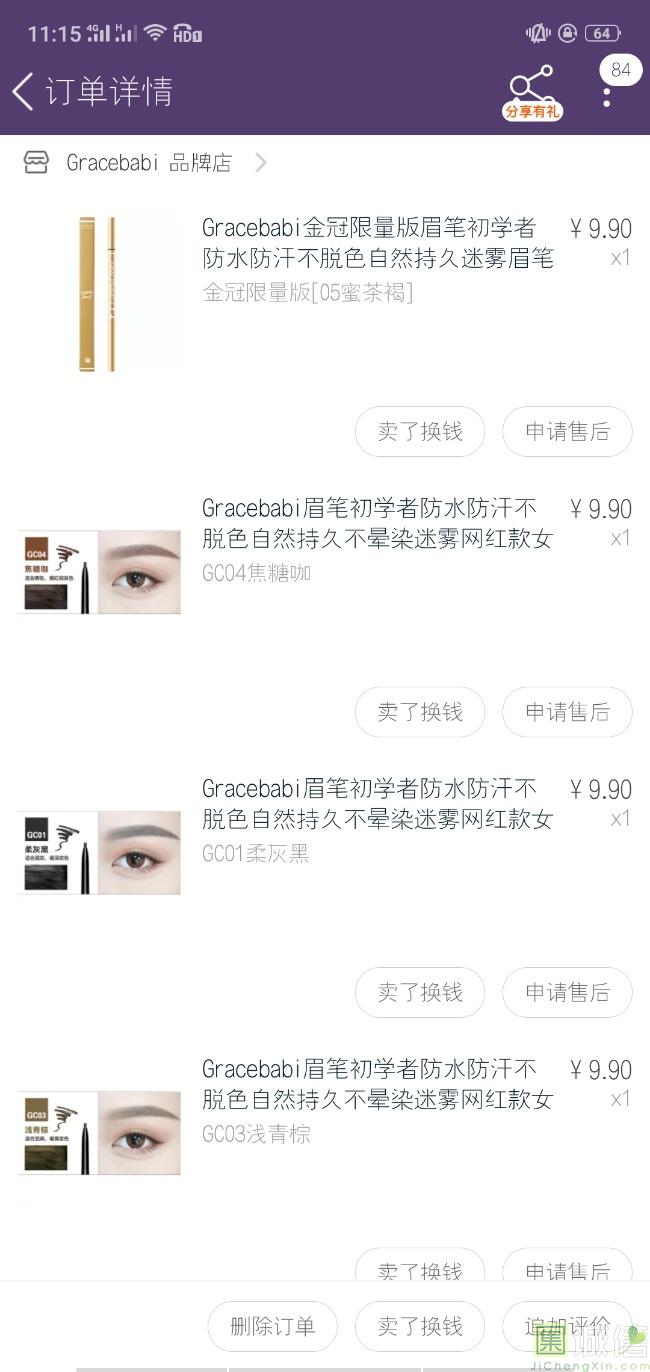Open the 分享有礼 share icon
This screenshot has height=1372, width=650.
pos(531,93)
